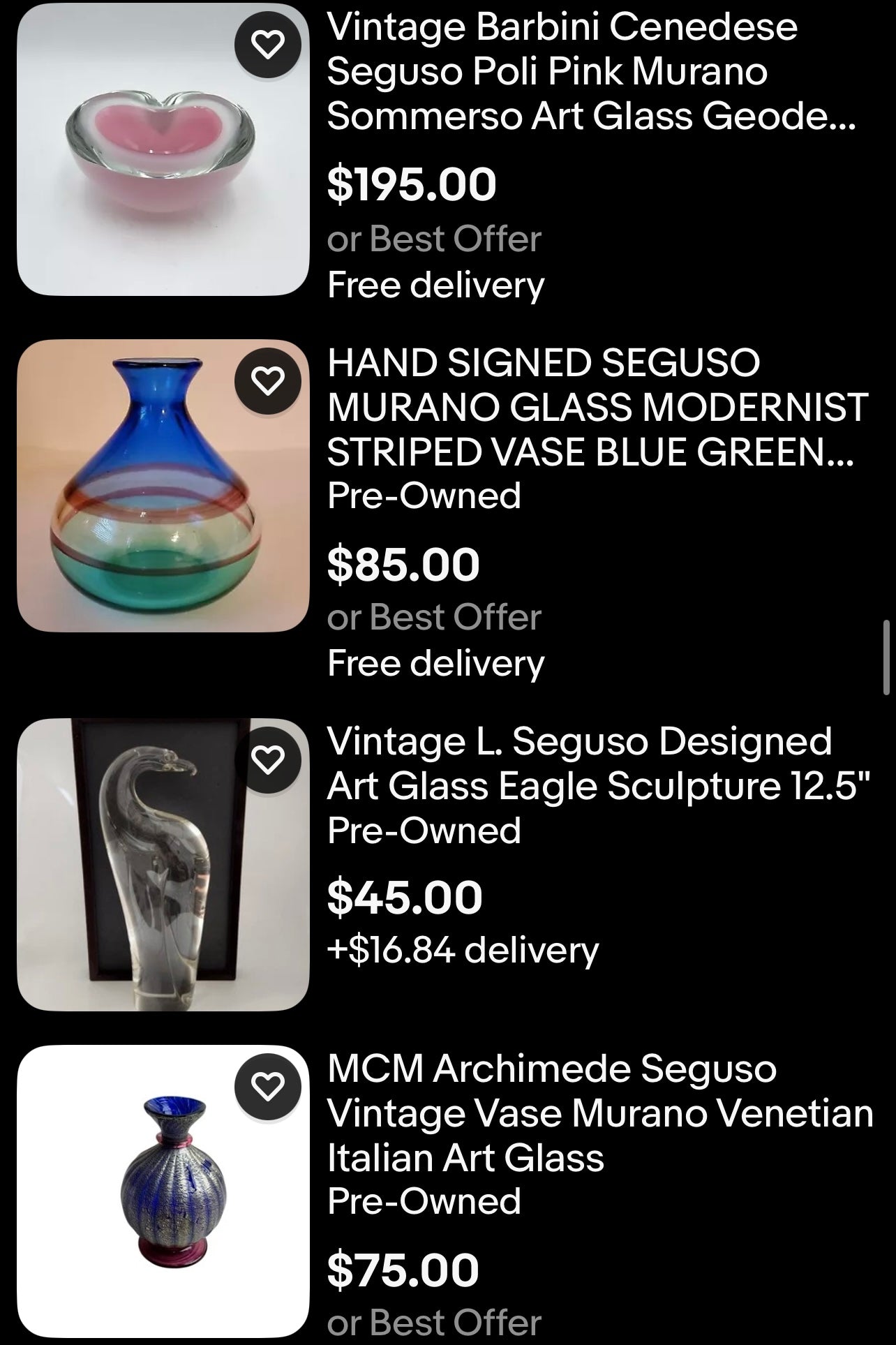Save the pink Murano Sommerso bowl to watchlist

point(268,45)
